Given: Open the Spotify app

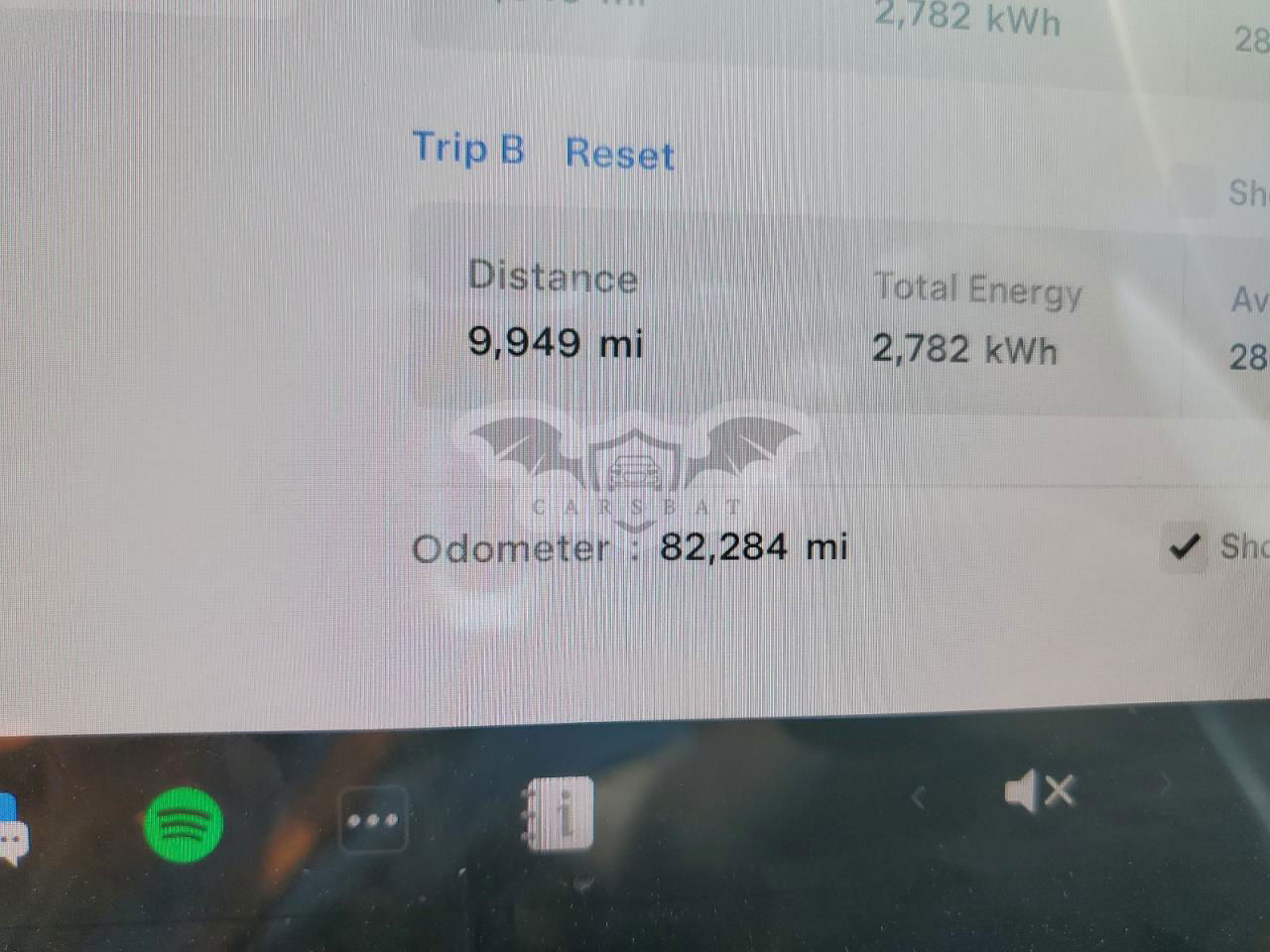Looking at the screenshot, I should (184, 823).
